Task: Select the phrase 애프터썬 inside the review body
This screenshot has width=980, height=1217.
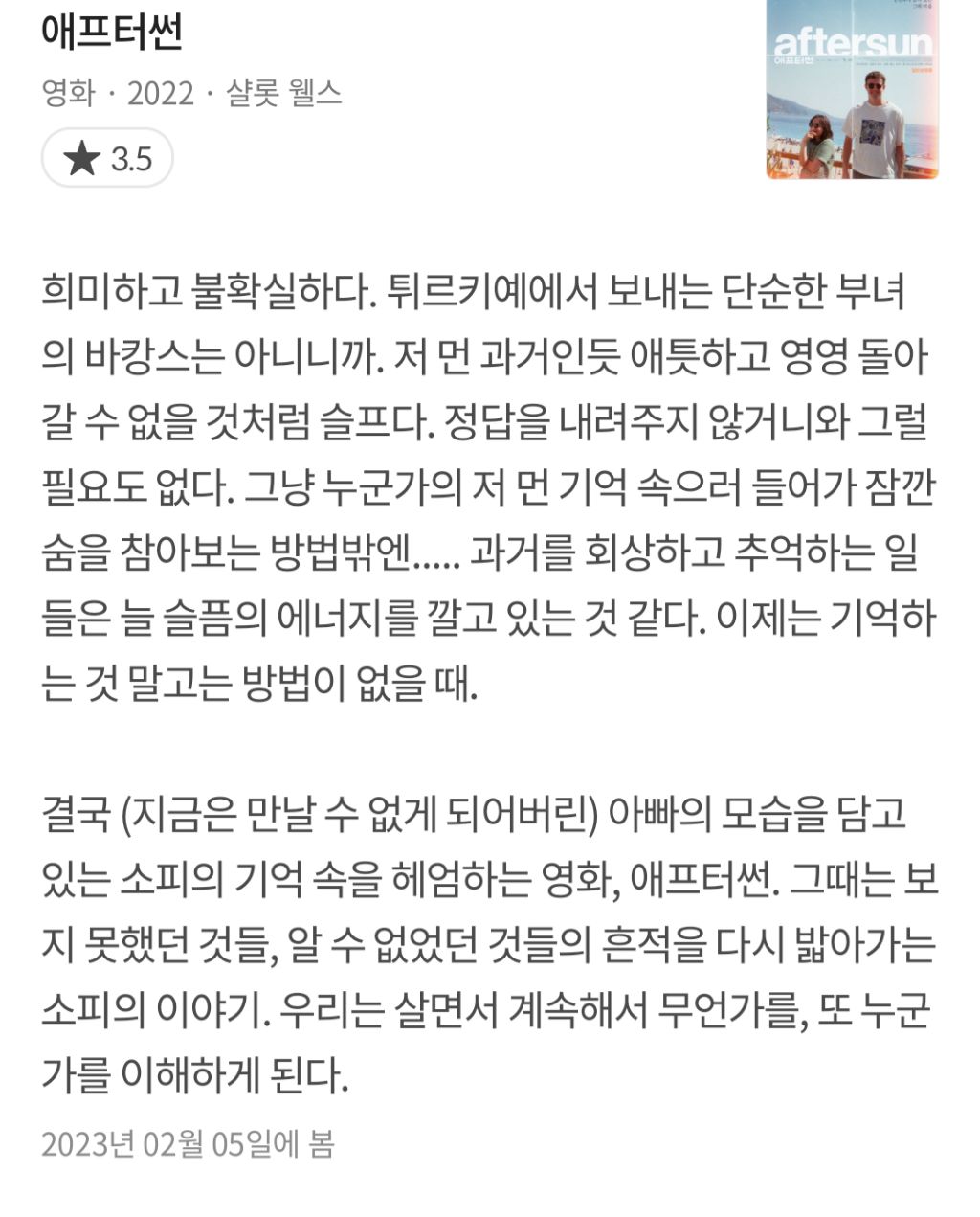Action: pos(703,883)
